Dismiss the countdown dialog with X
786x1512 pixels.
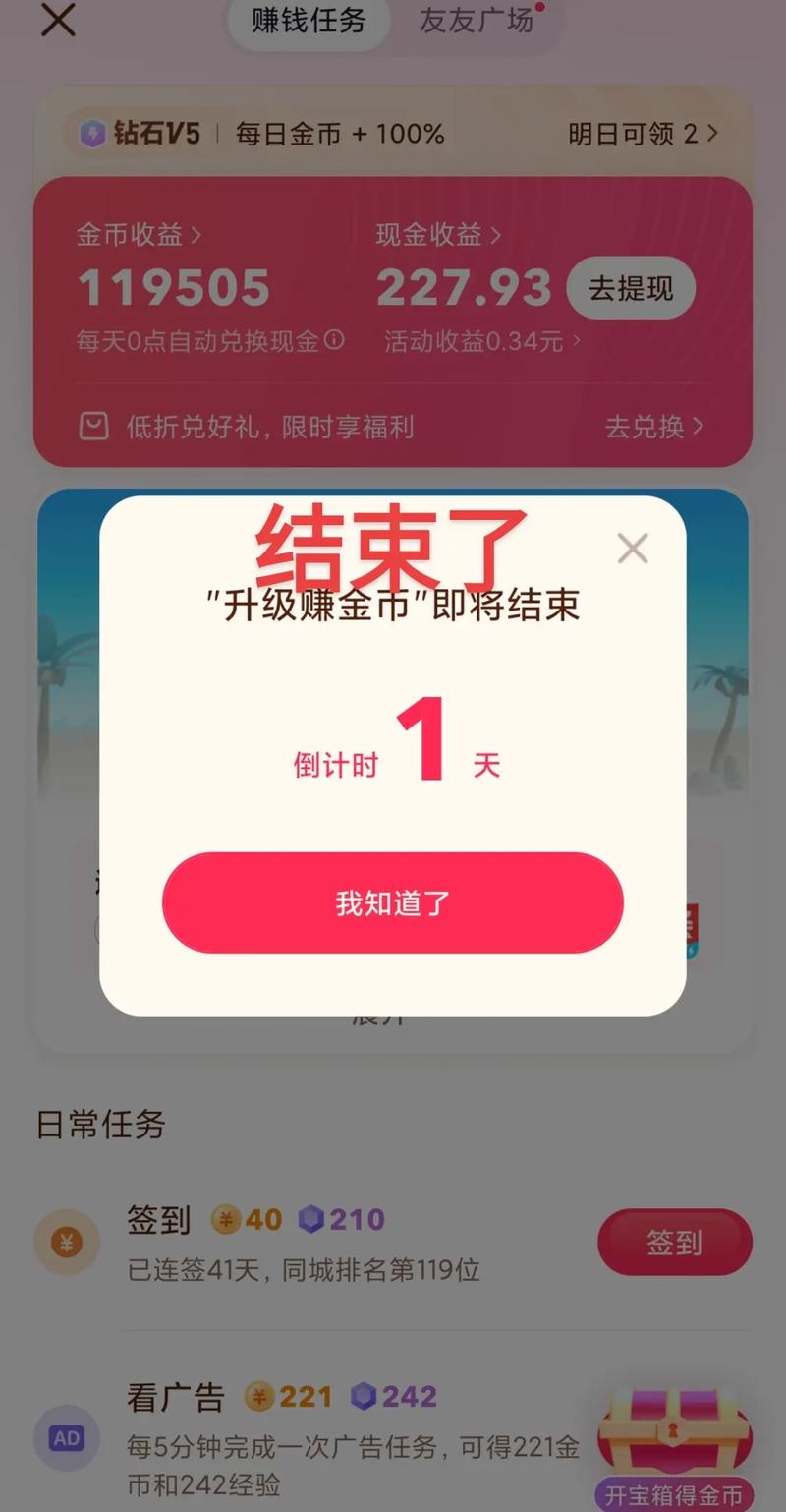point(633,549)
